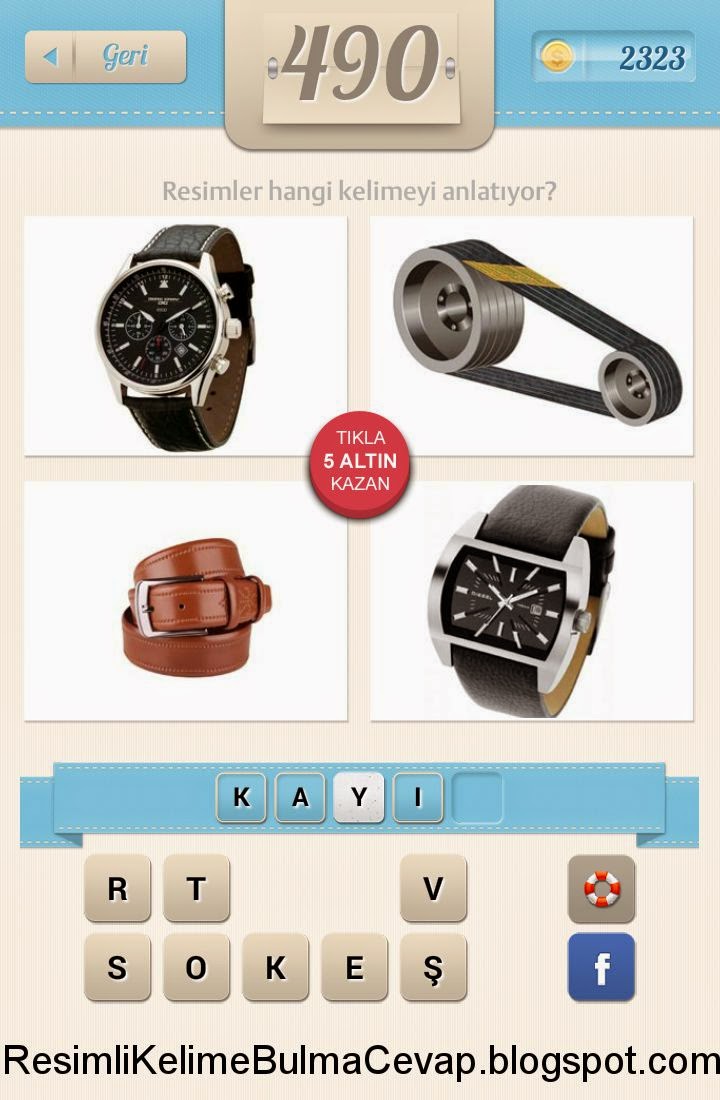The image size is (720, 1100).
Task: Choose the letter O tile
Action: click(196, 967)
